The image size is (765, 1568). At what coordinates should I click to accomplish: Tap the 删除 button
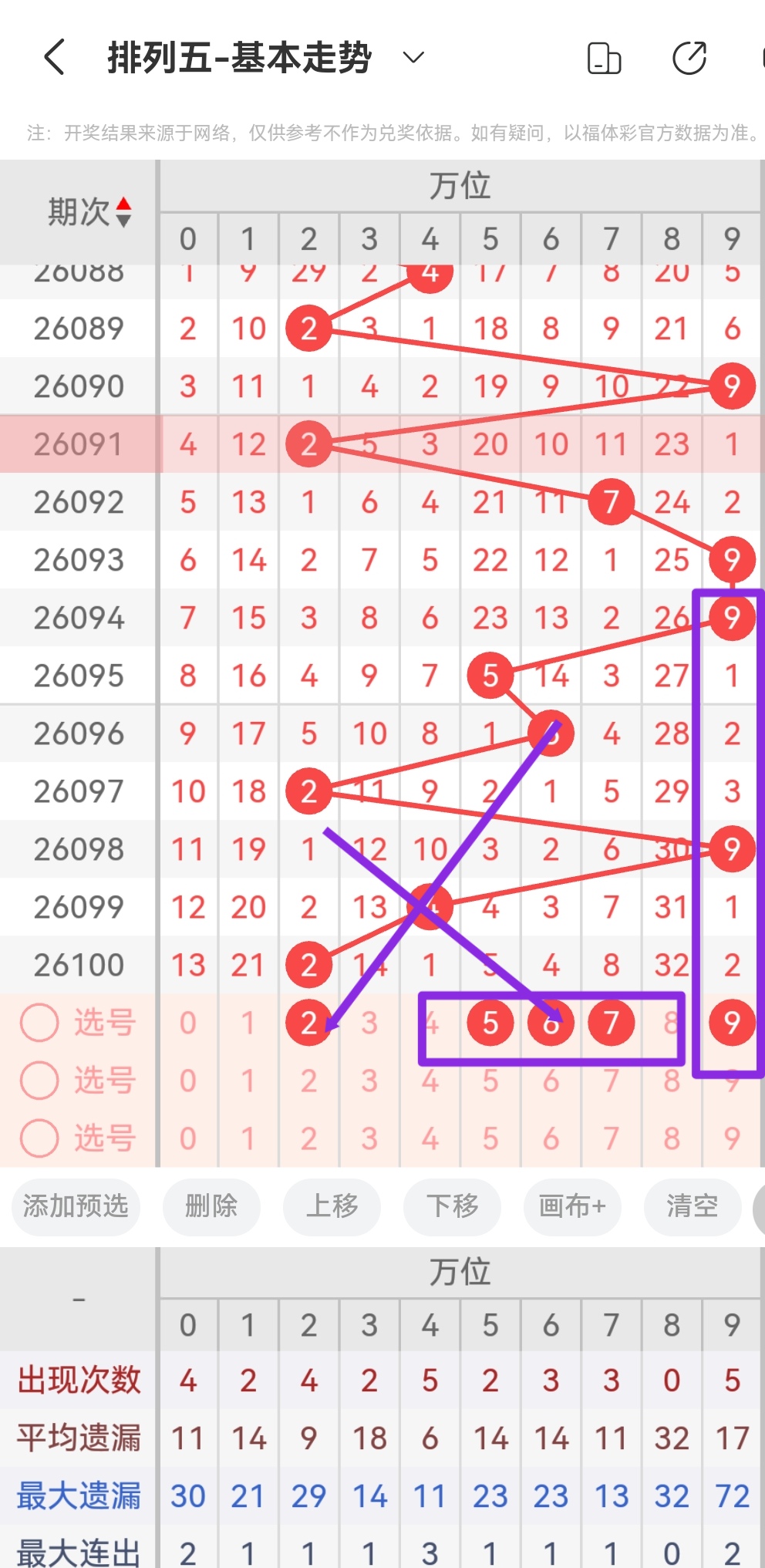click(x=211, y=1206)
